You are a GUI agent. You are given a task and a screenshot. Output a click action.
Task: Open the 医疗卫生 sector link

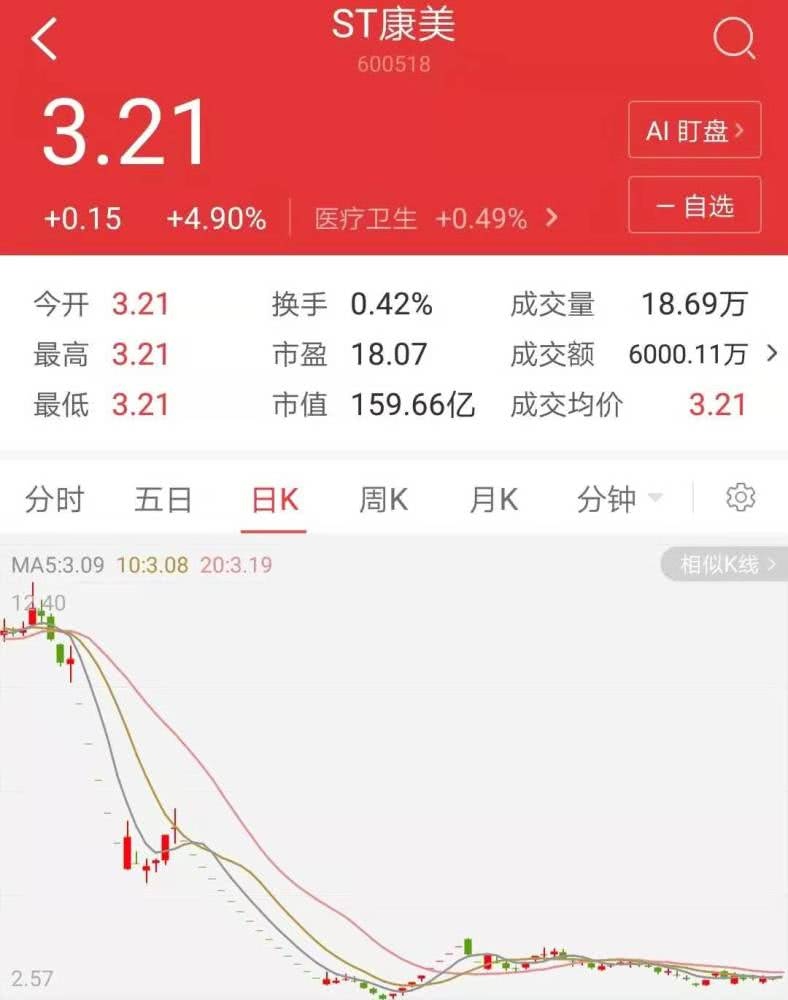pyautogui.click(x=436, y=219)
